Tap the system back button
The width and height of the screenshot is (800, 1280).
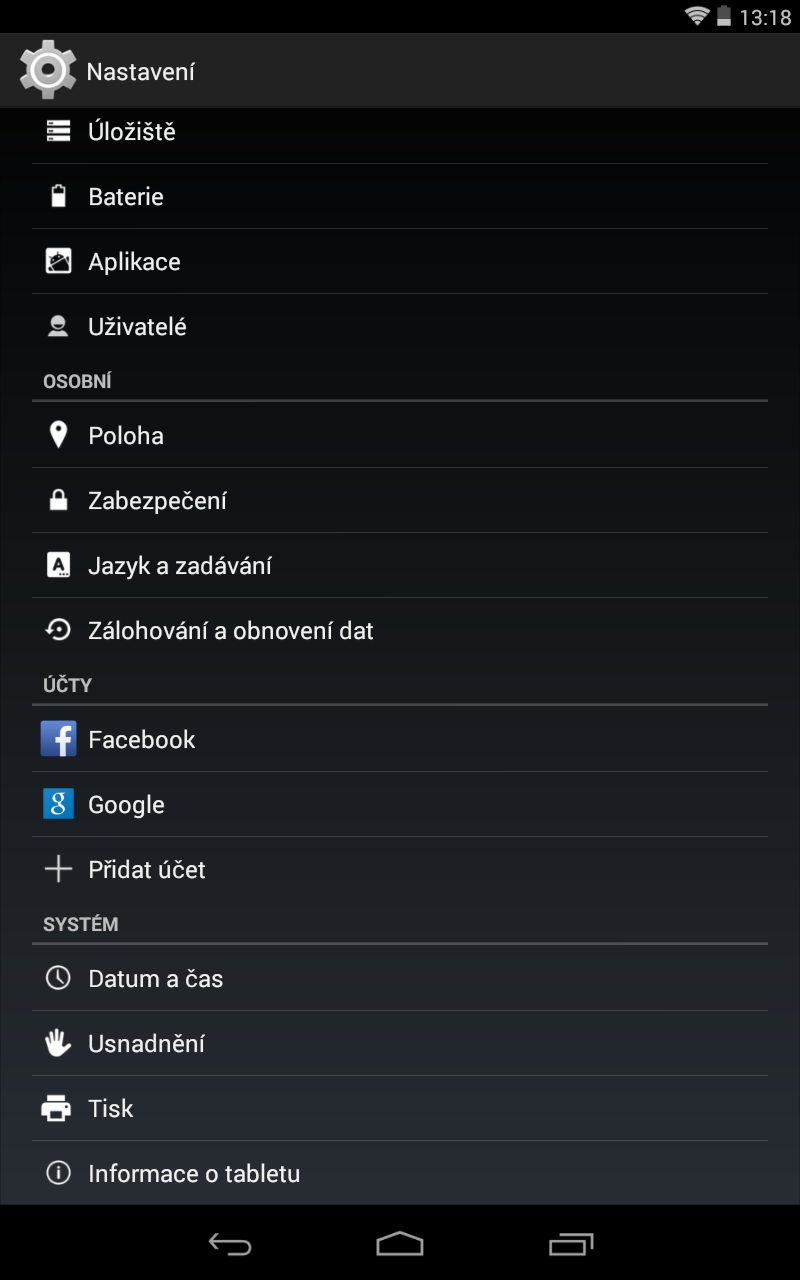pyautogui.click(x=230, y=1244)
